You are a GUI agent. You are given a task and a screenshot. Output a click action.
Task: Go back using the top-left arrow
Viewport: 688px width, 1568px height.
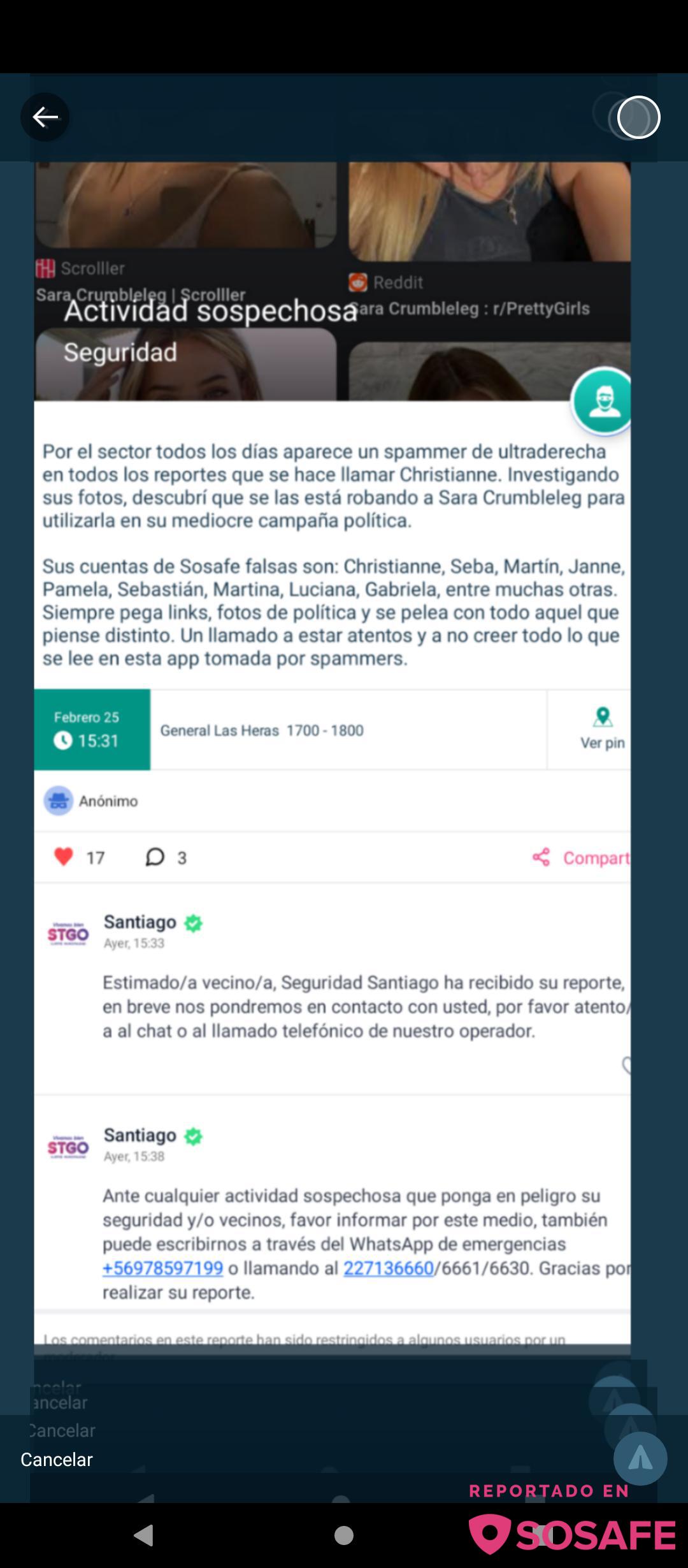tap(45, 117)
